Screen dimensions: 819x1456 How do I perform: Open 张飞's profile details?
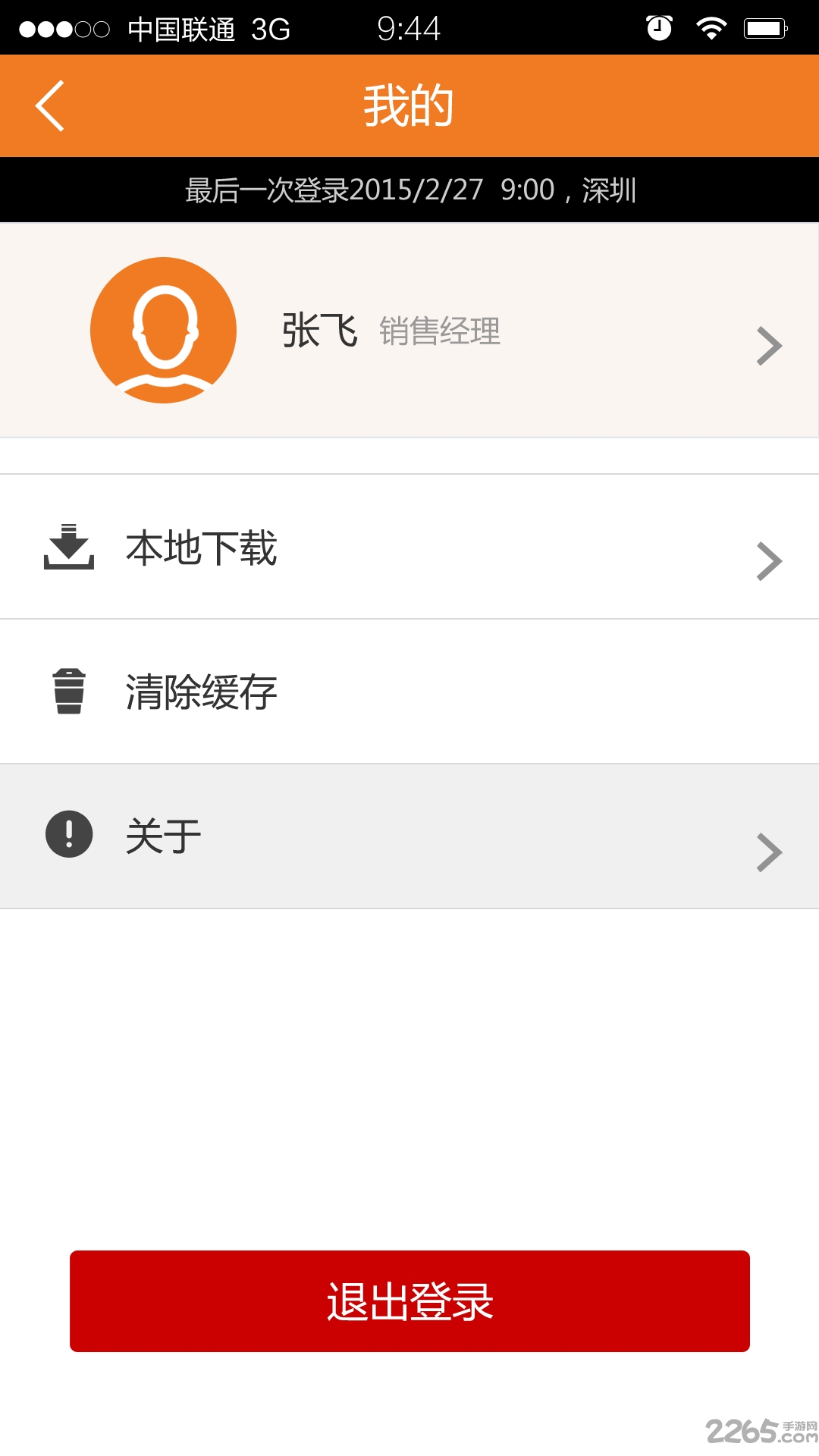[409, 330]
